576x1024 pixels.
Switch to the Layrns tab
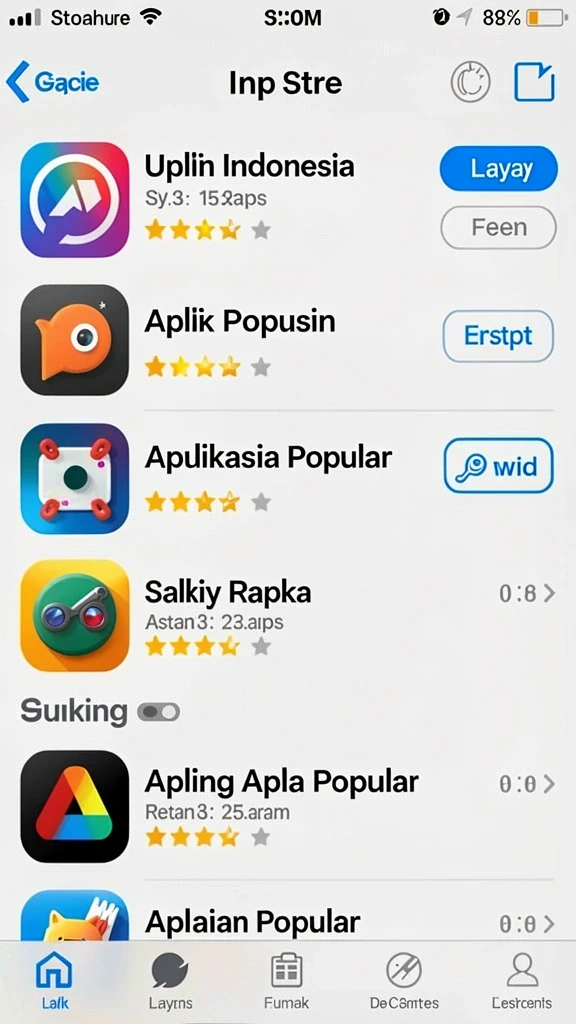pyautogui.click(x=170, y=979)
